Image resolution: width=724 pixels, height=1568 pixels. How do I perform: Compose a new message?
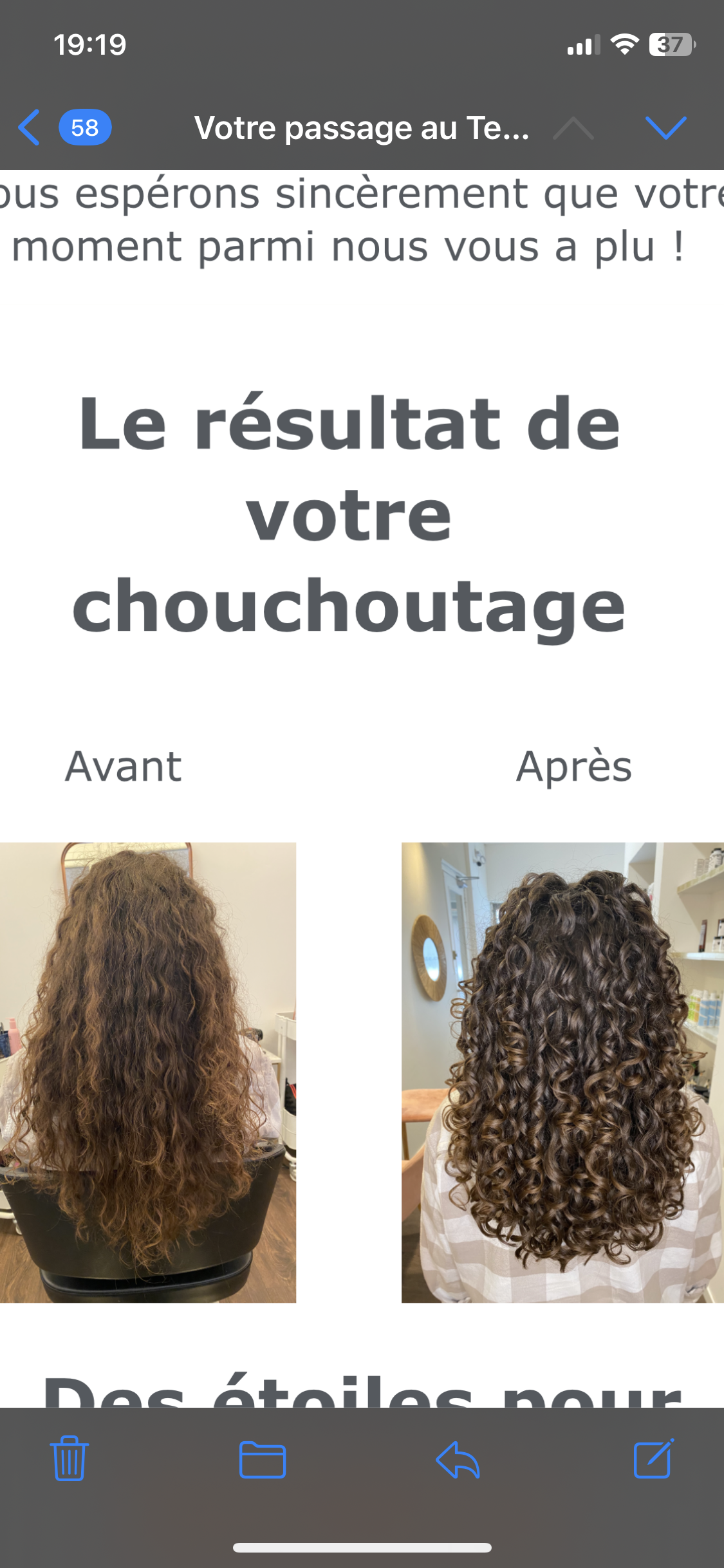(653, 1459)
